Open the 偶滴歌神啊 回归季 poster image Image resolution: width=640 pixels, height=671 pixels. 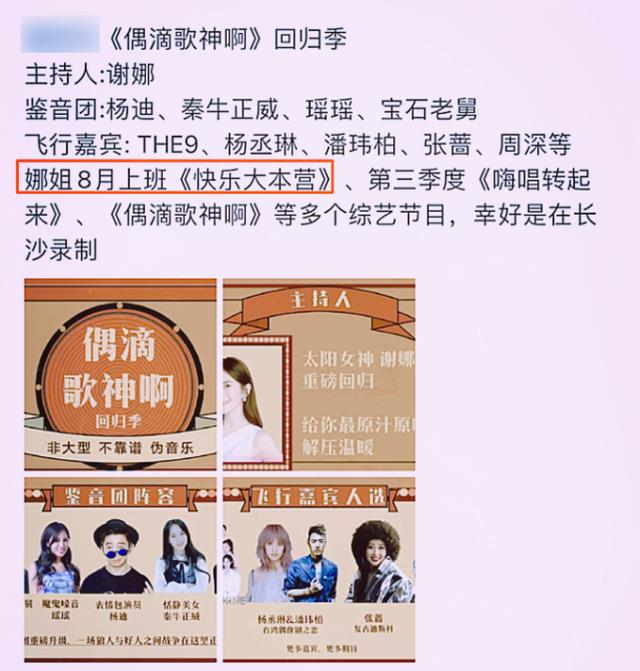[x=119, y=374]
